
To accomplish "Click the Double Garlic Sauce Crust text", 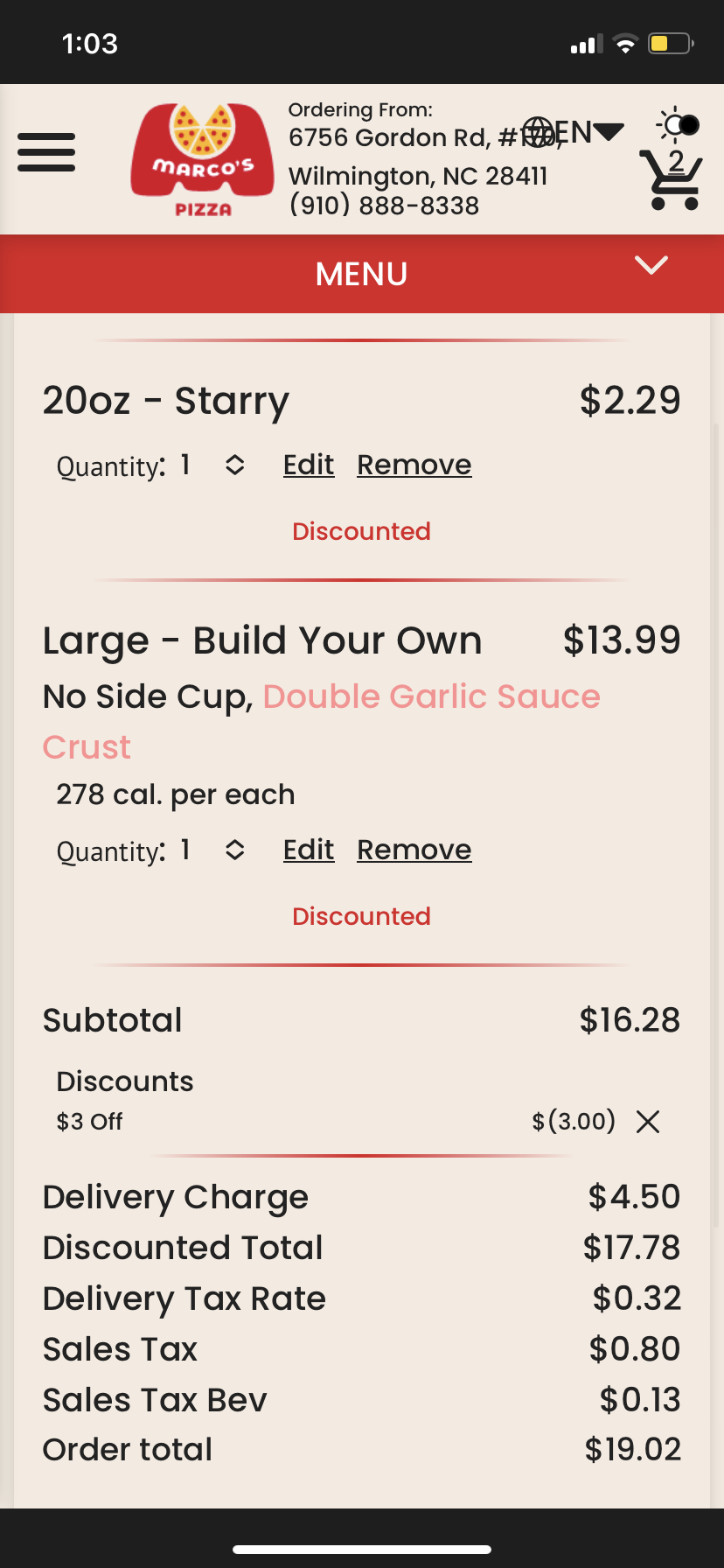I will pos(432,696).
